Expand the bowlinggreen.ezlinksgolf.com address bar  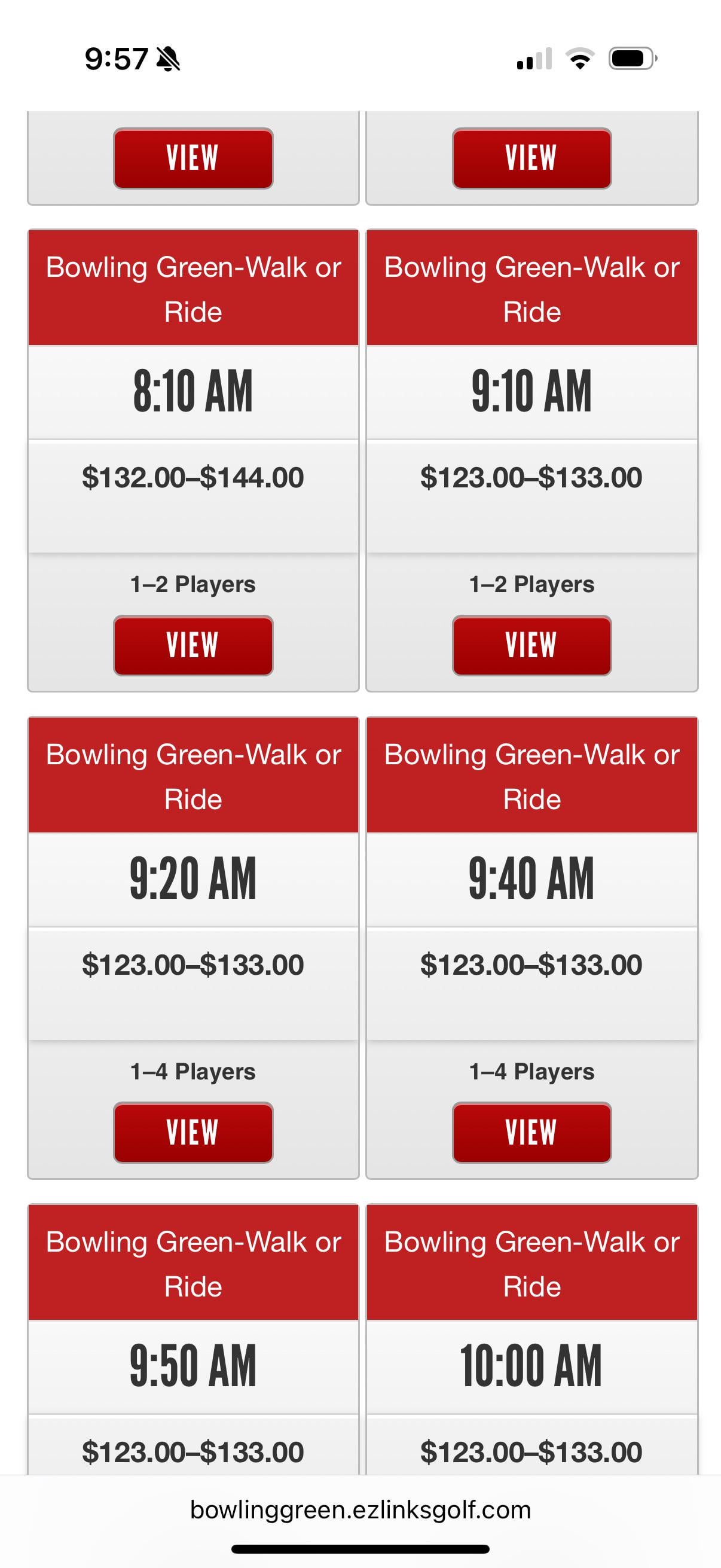click(360, 1510)
